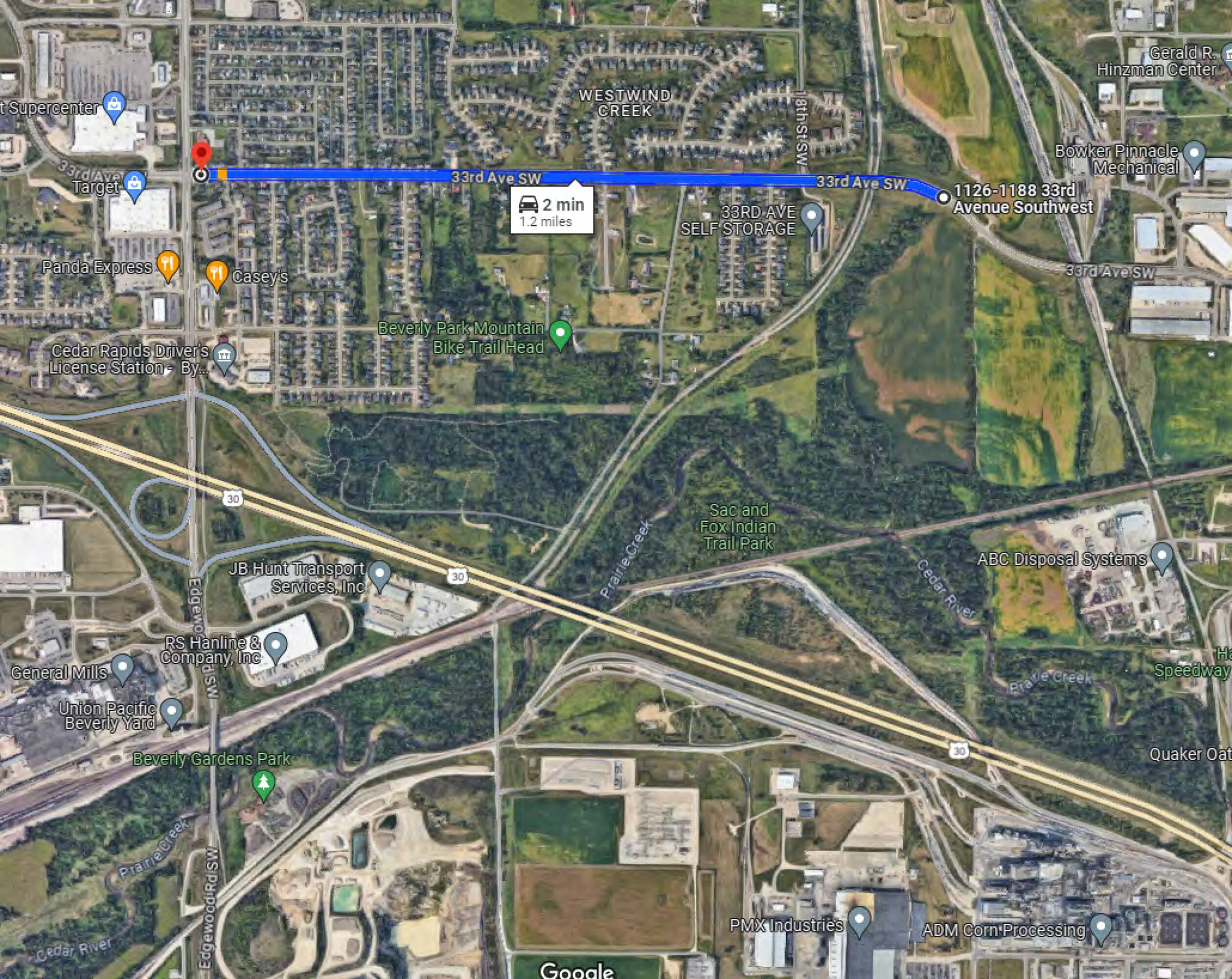
Task: Open ADM Corn Processing marker
Action: [x=1100, y=928]
